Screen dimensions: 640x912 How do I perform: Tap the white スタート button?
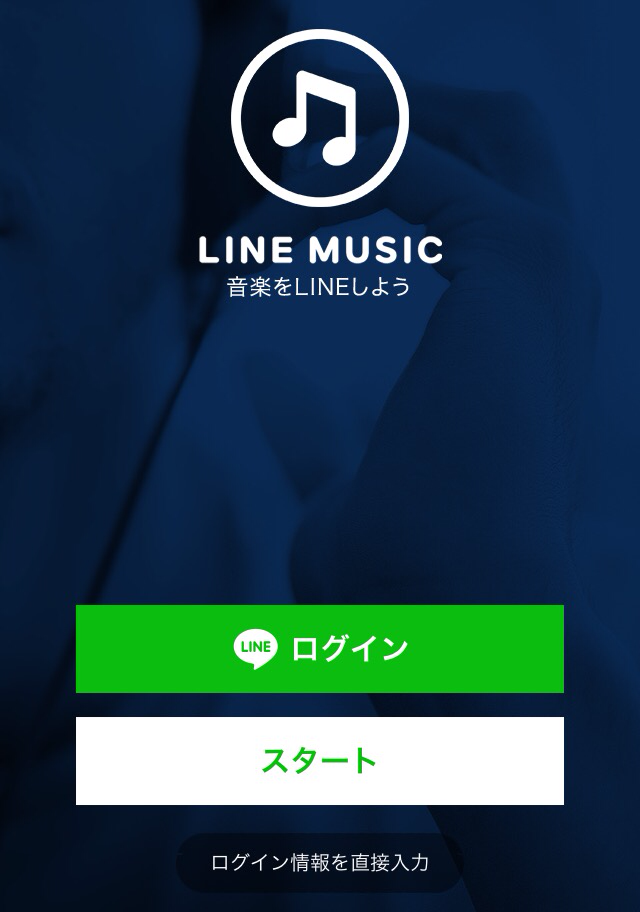[320, 760]
